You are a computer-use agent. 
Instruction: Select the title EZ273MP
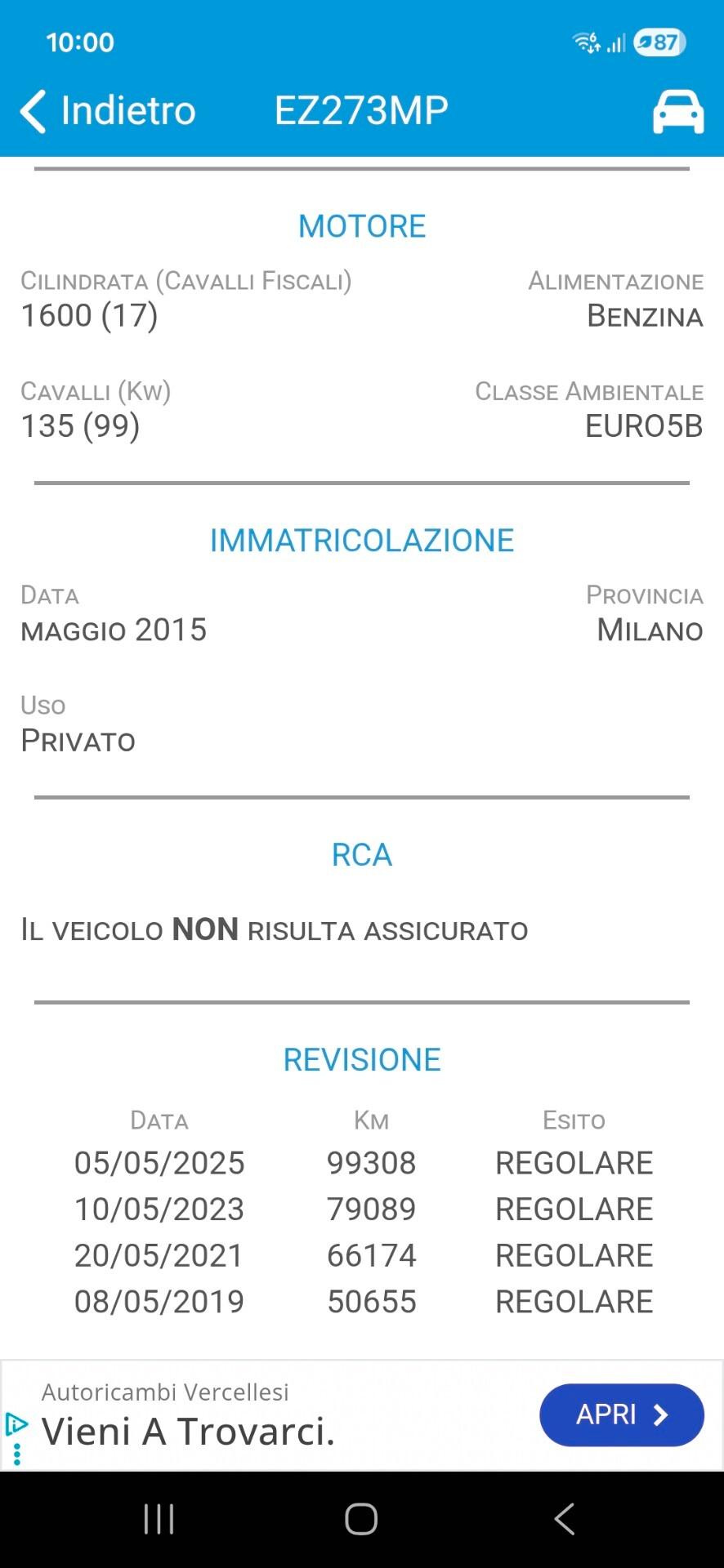pyautogui.click(x=360, y=109)
